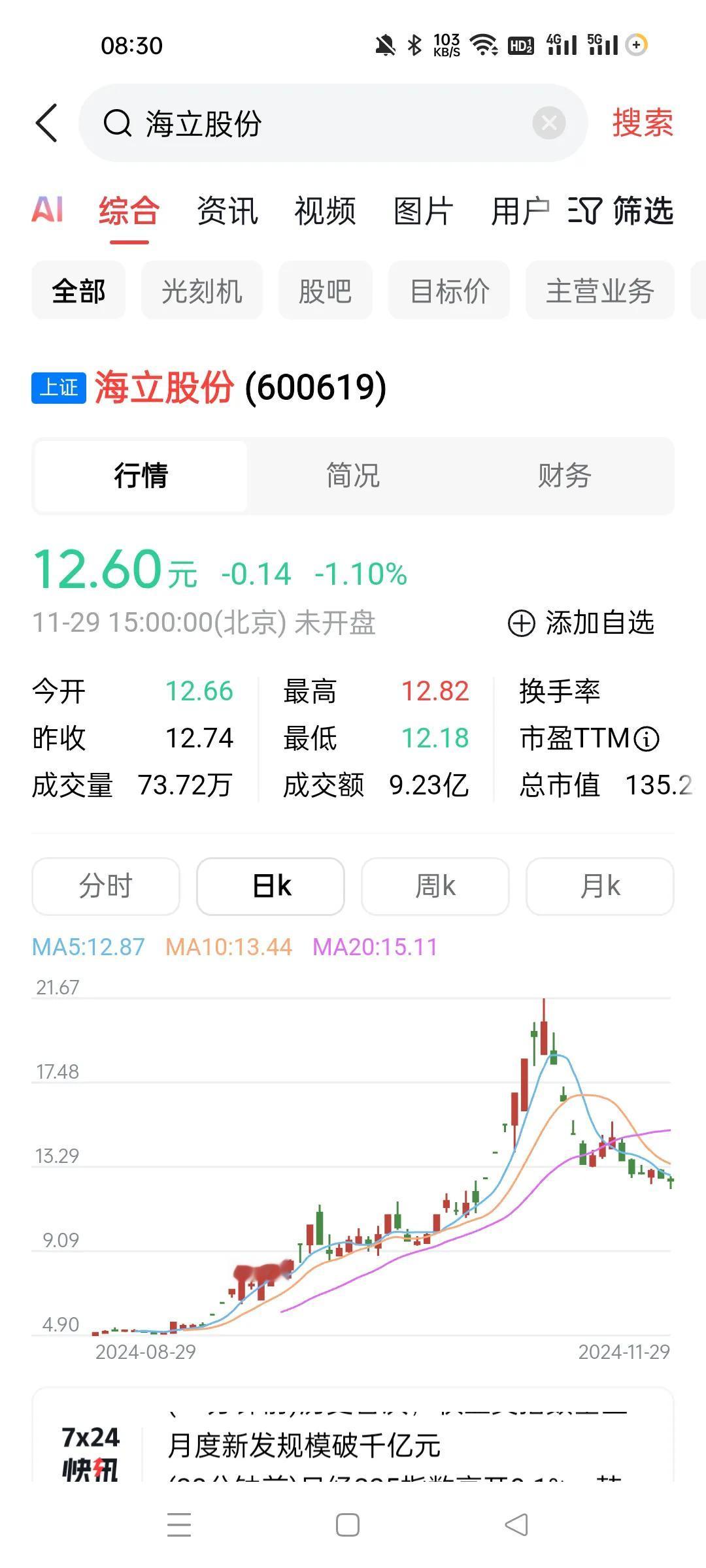This screenshot has height=1568, width=706.
Task: Clear the search text with the X icon
Action: 548,122
